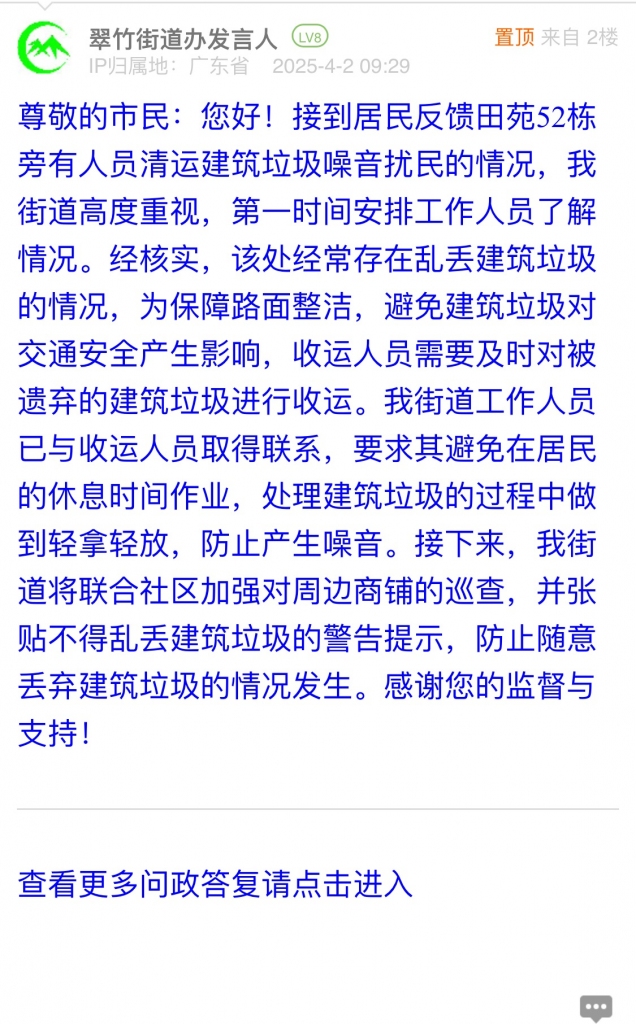Open 翠竹街道办发言人's avatar
Screen dimensions: 636x1024
click(x=44, y=48)
